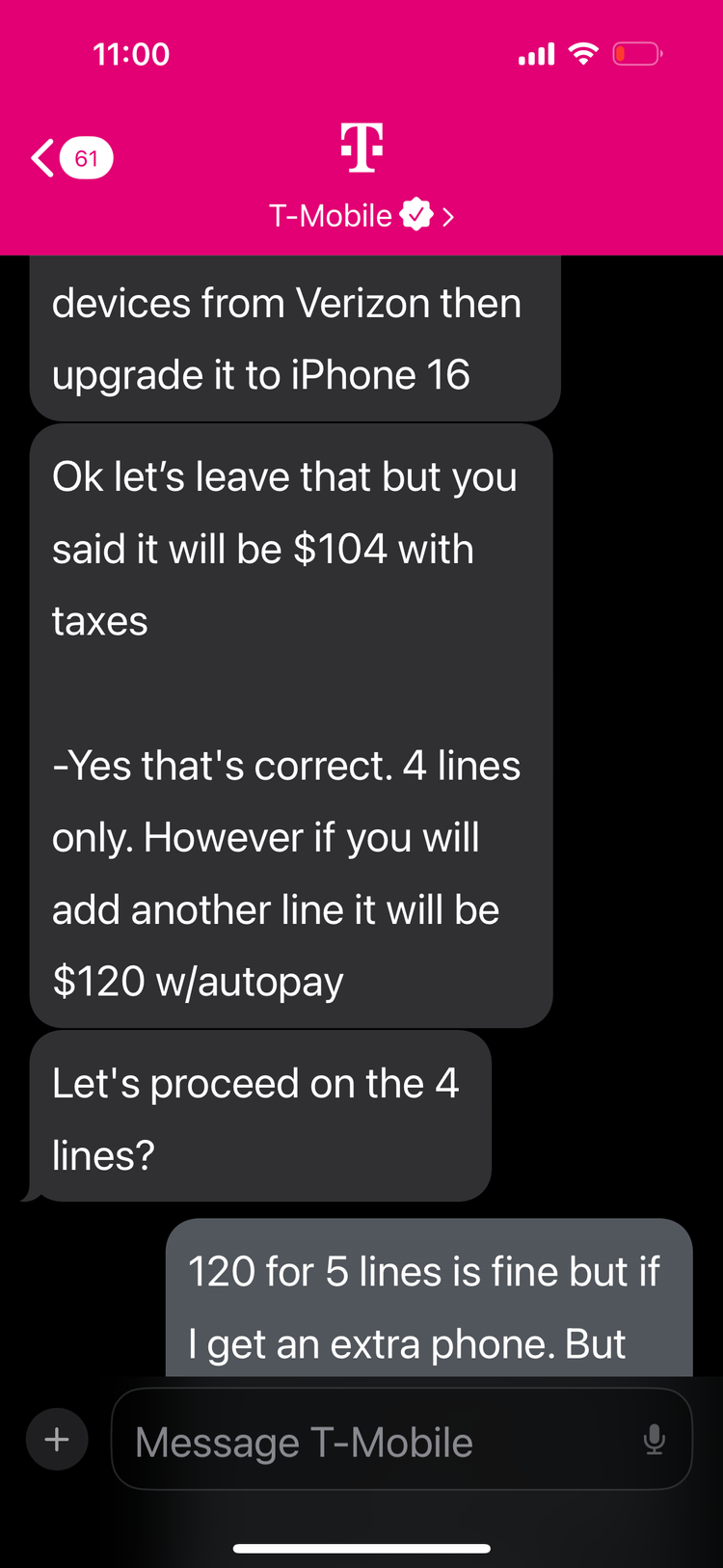Start voice dictation with microphone icon
This screenshot has width=723, height=1568.
pyautogui.click(x=655, y=1440)
